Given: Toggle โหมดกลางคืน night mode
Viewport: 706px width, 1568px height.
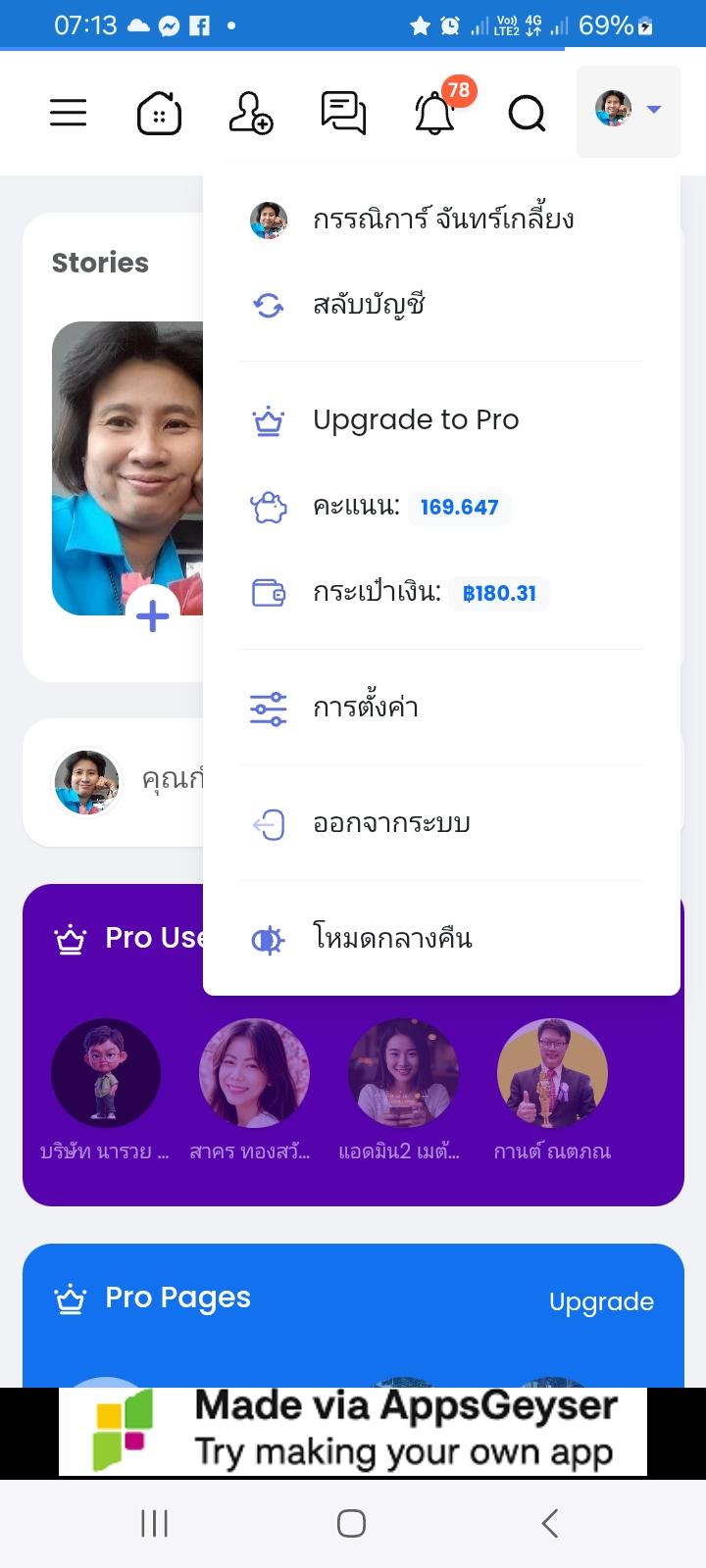Looking at the screenshot, I should tap(441, 939).
